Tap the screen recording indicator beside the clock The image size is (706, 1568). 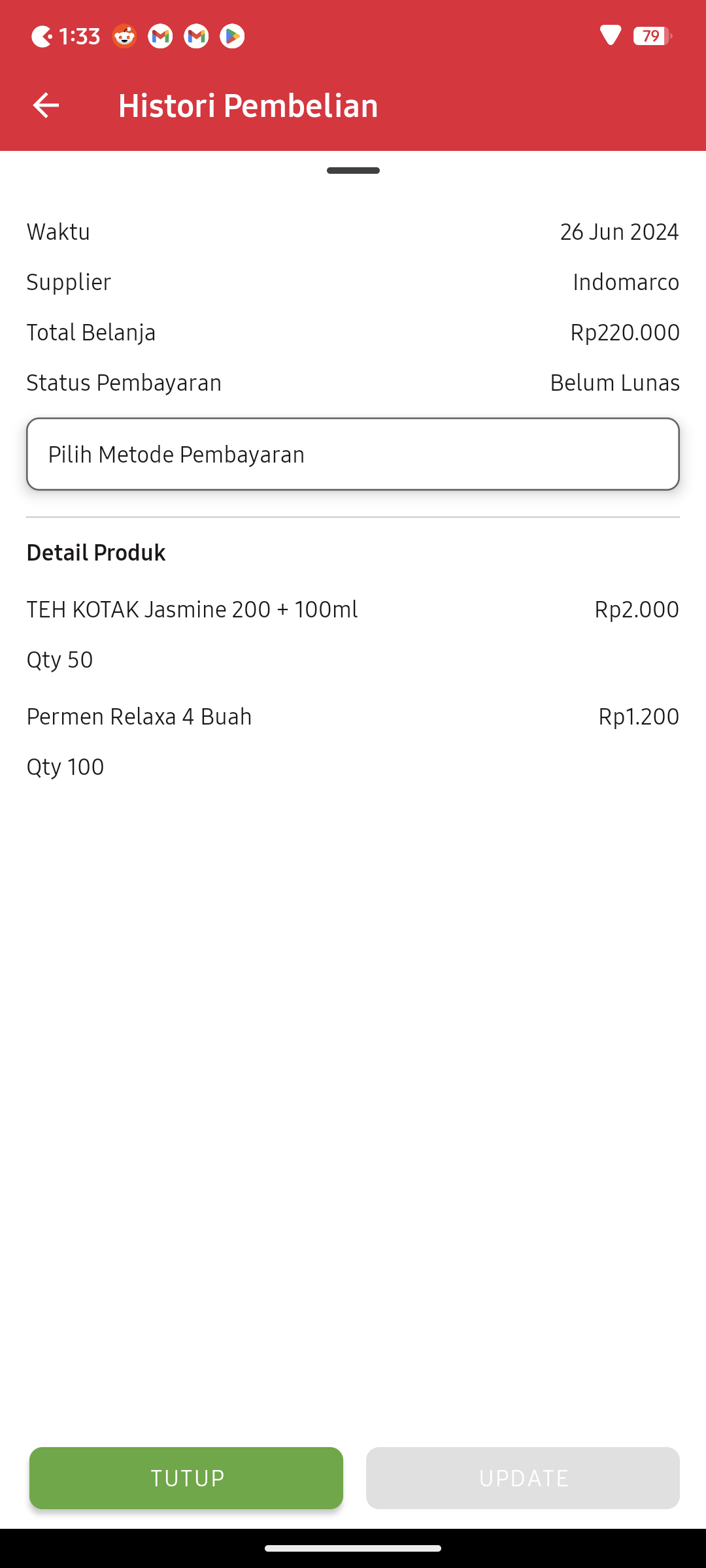coord(42,36)
